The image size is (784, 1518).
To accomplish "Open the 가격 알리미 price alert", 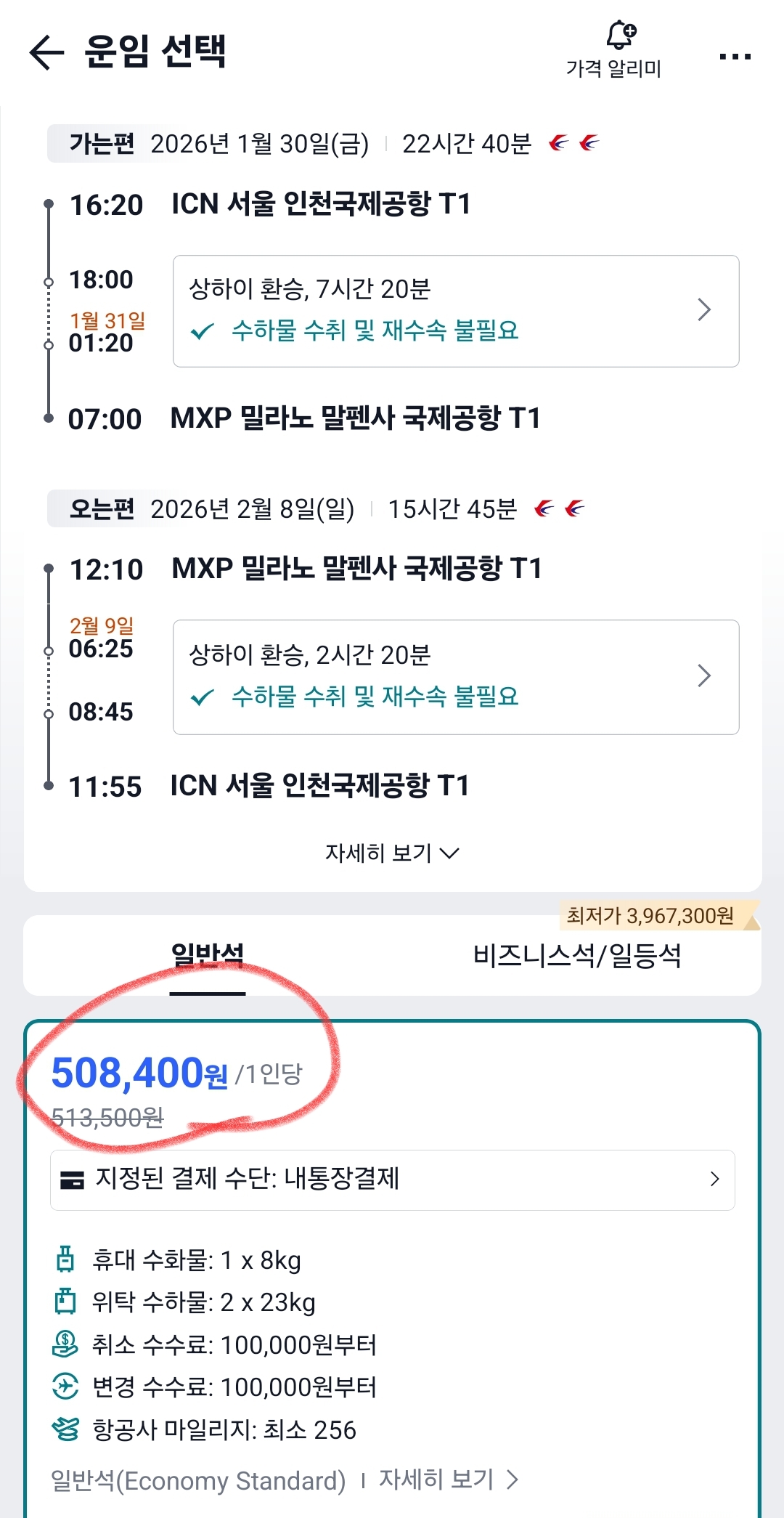I will pyautogui.click(x=614, y=49).
